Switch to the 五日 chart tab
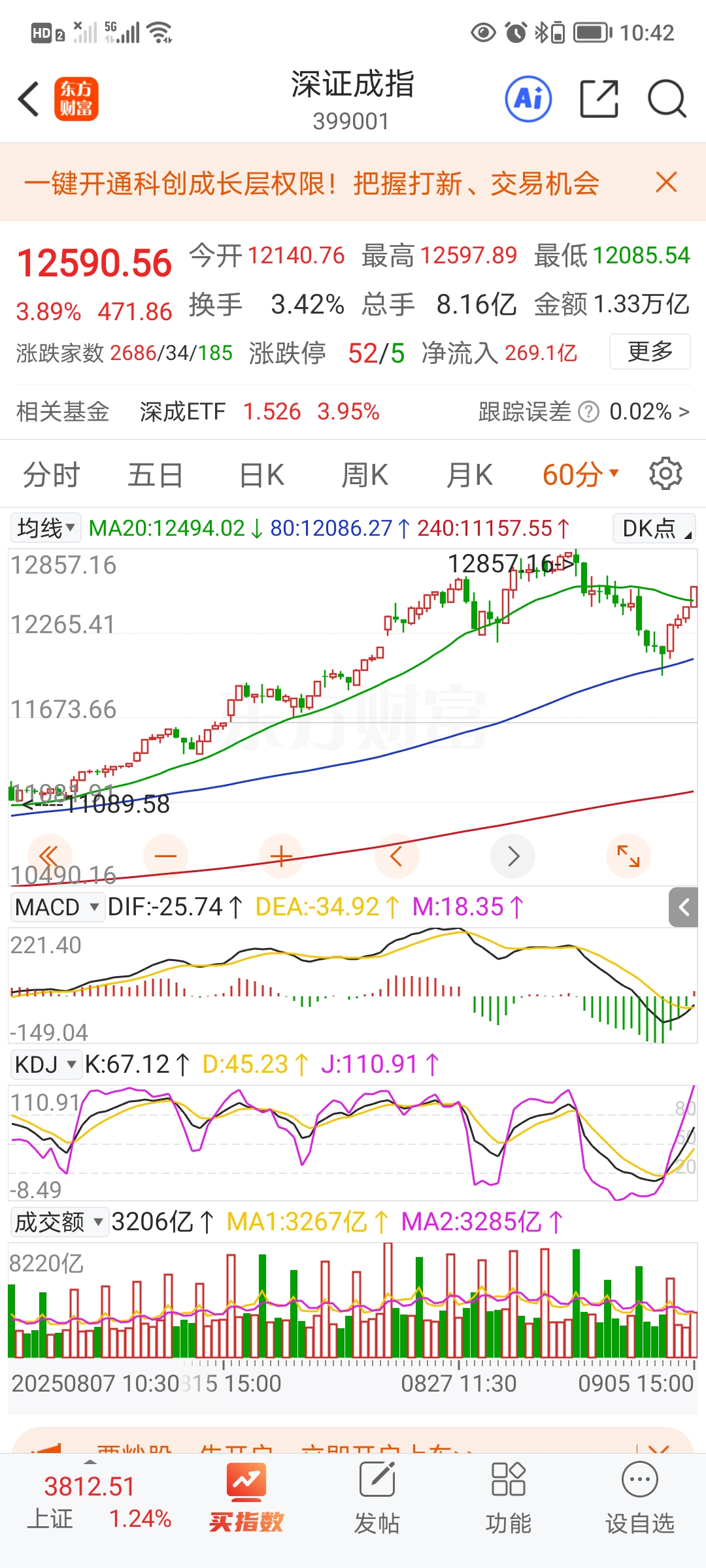 tap(155, 475)
